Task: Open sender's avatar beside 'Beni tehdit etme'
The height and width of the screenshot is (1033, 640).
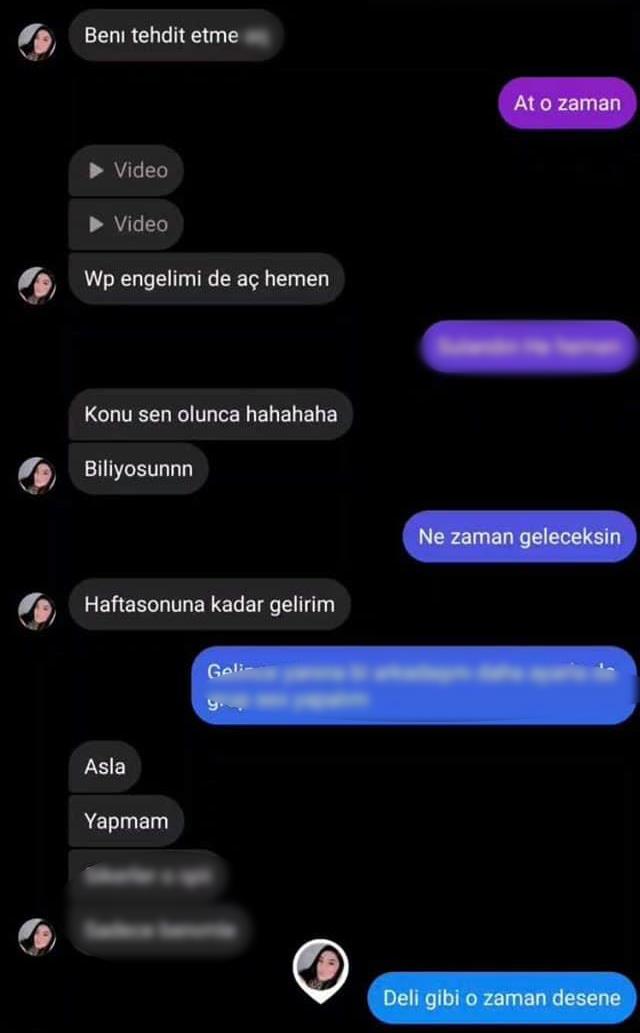Action: pyautogui.click(x=37, y=42)
